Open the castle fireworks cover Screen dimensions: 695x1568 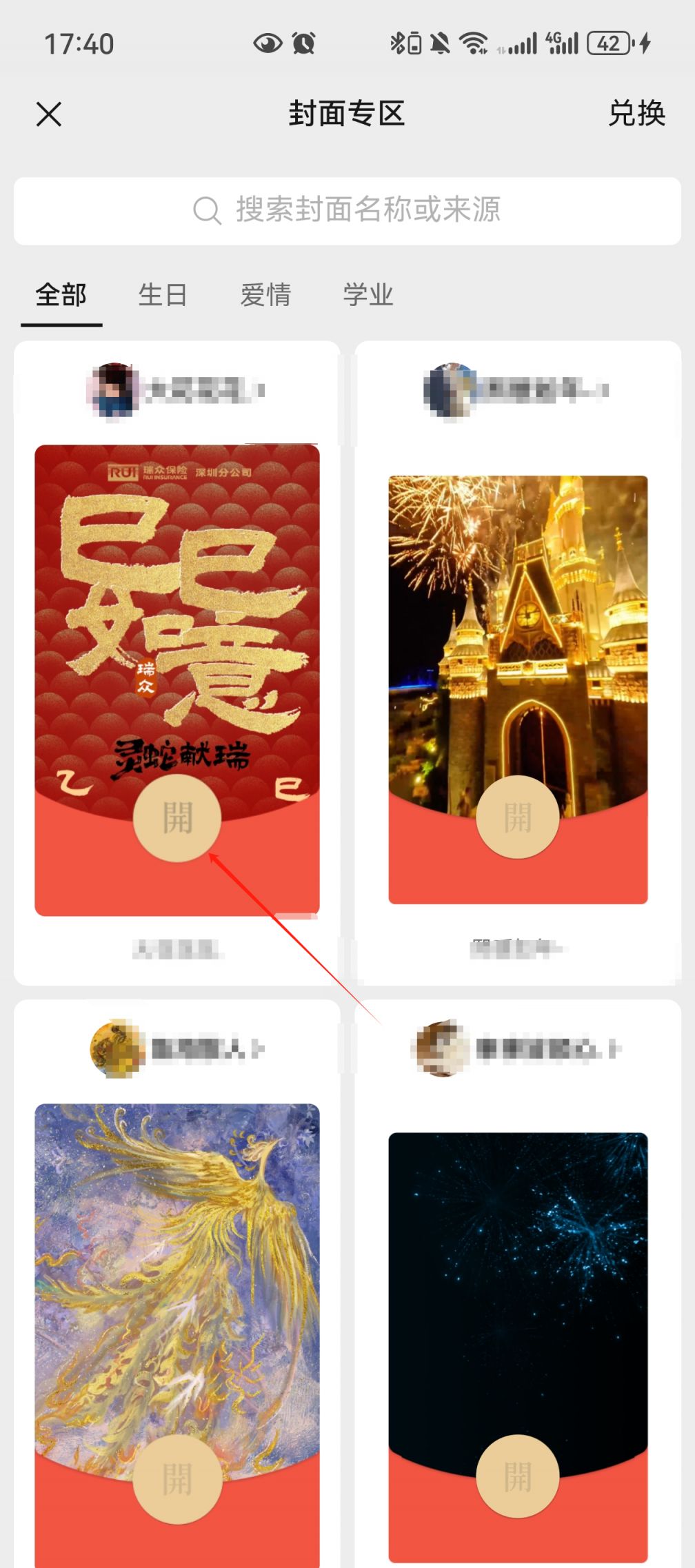click(518, 689)
